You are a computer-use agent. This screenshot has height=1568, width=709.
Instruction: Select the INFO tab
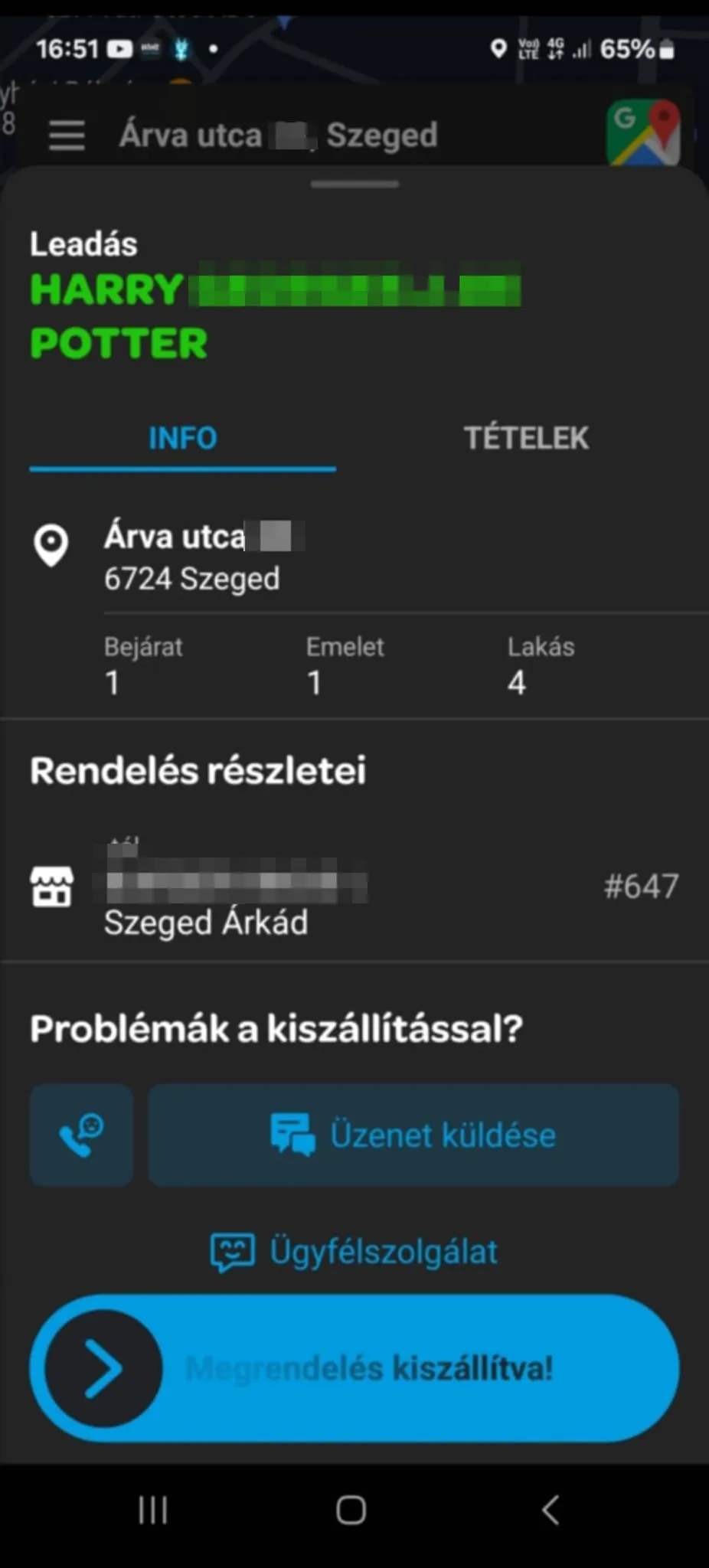pyautogui.click(x=183, y=439)
